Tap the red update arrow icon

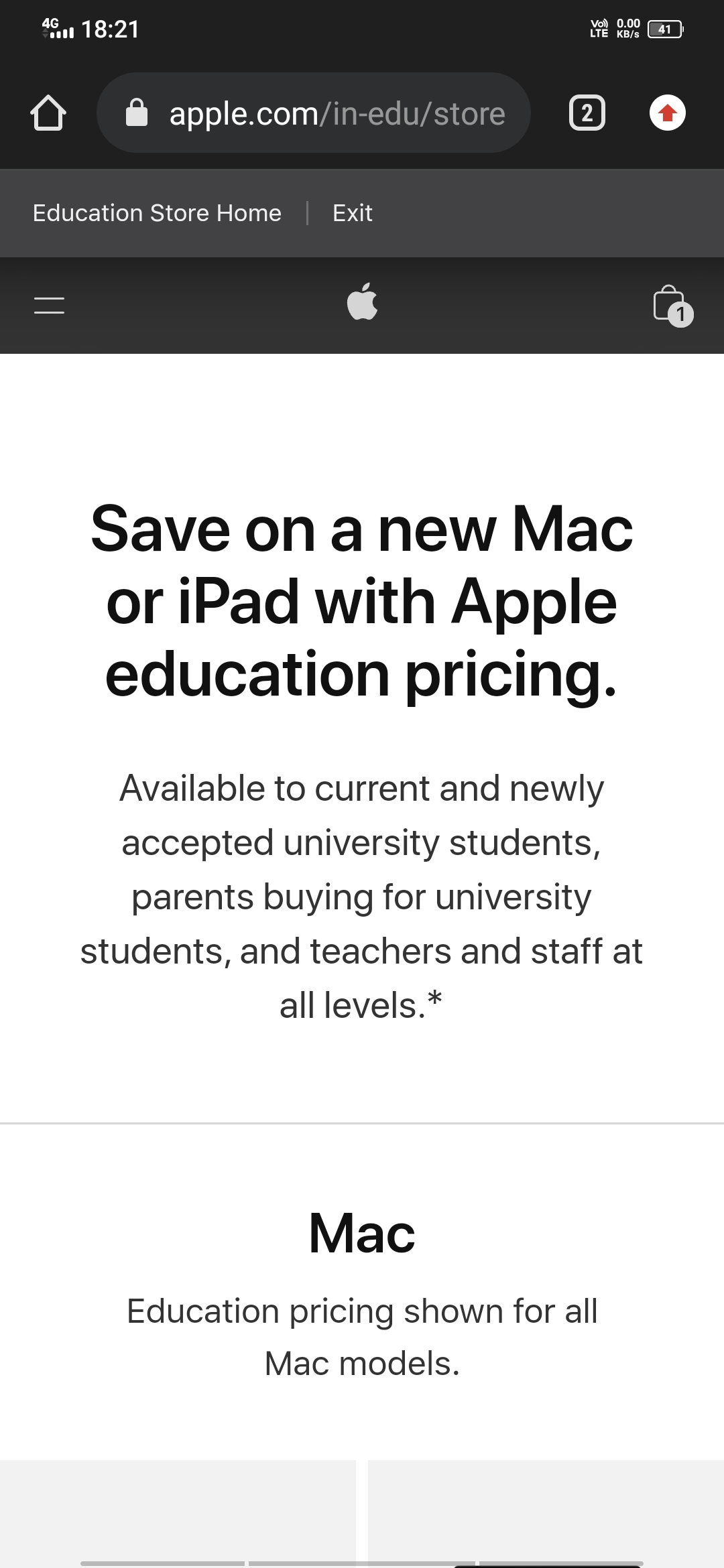pyautogui.click(x=668, y=113)
